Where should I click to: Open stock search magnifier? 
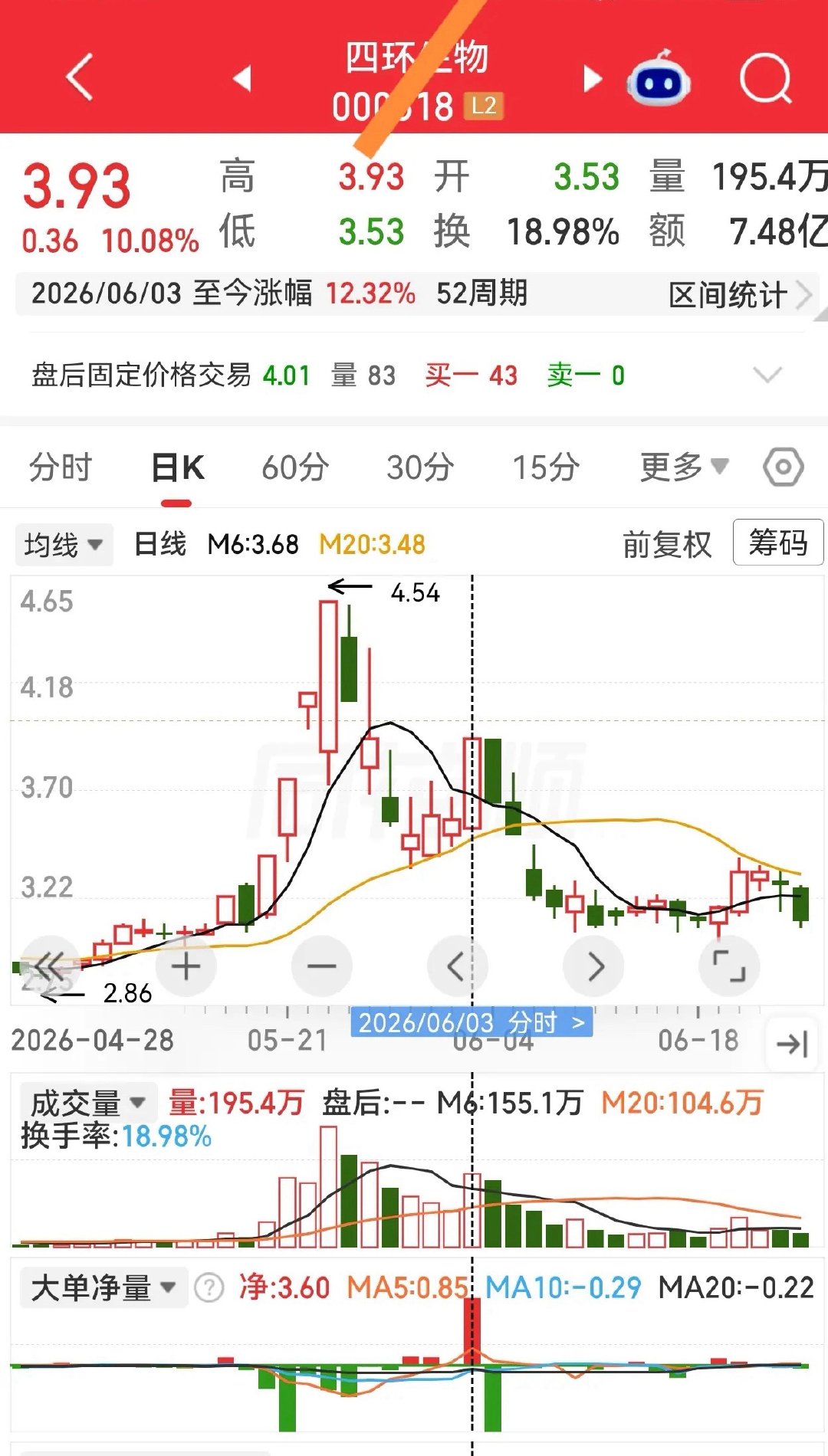pos(766,78)
